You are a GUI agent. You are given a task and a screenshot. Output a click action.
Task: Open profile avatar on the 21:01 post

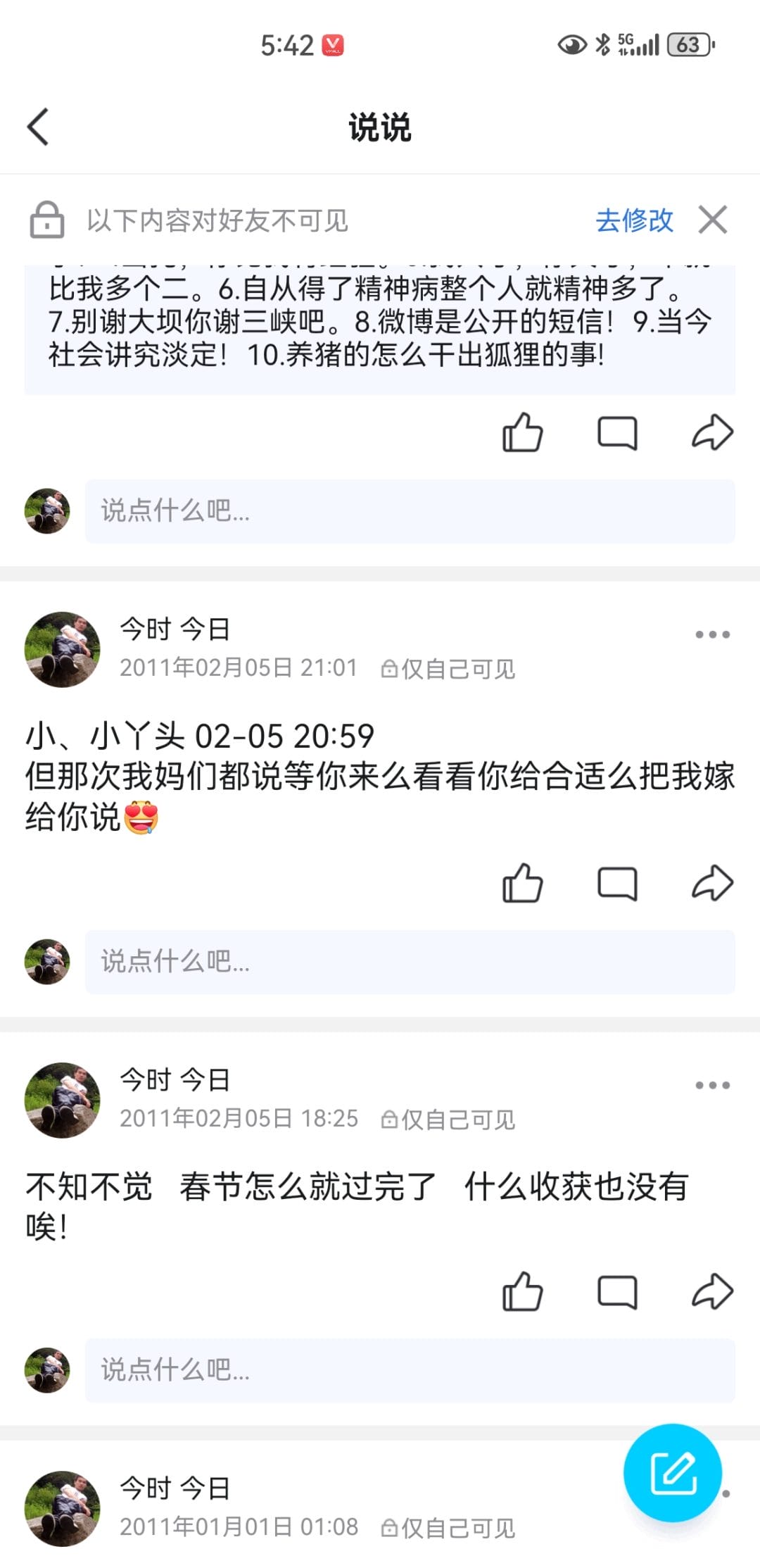(62, 649)
